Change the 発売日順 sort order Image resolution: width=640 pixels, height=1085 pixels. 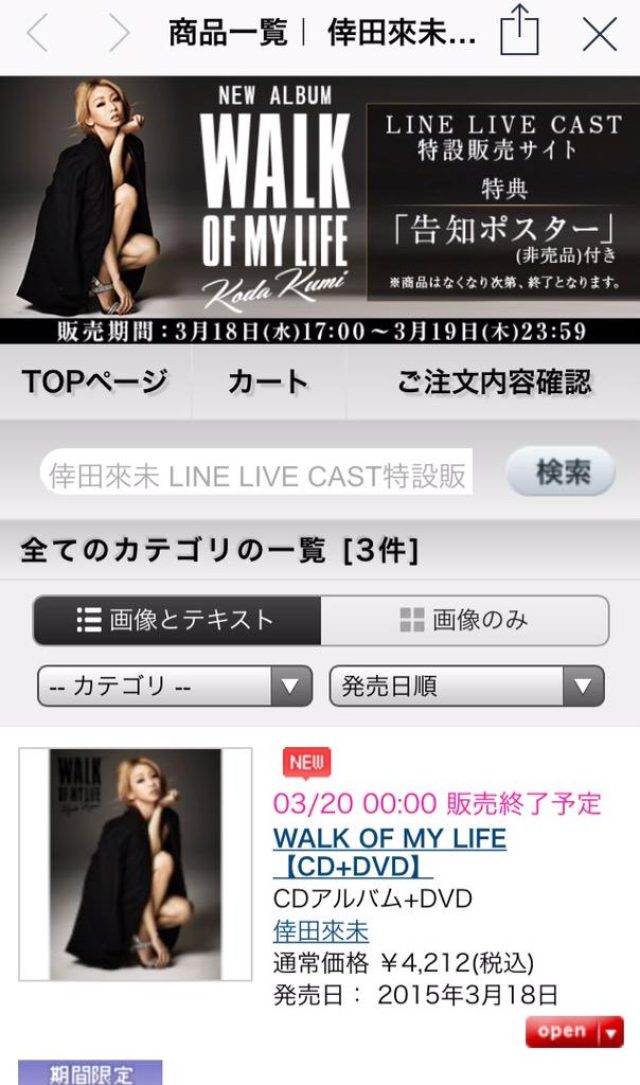[466, 687]
